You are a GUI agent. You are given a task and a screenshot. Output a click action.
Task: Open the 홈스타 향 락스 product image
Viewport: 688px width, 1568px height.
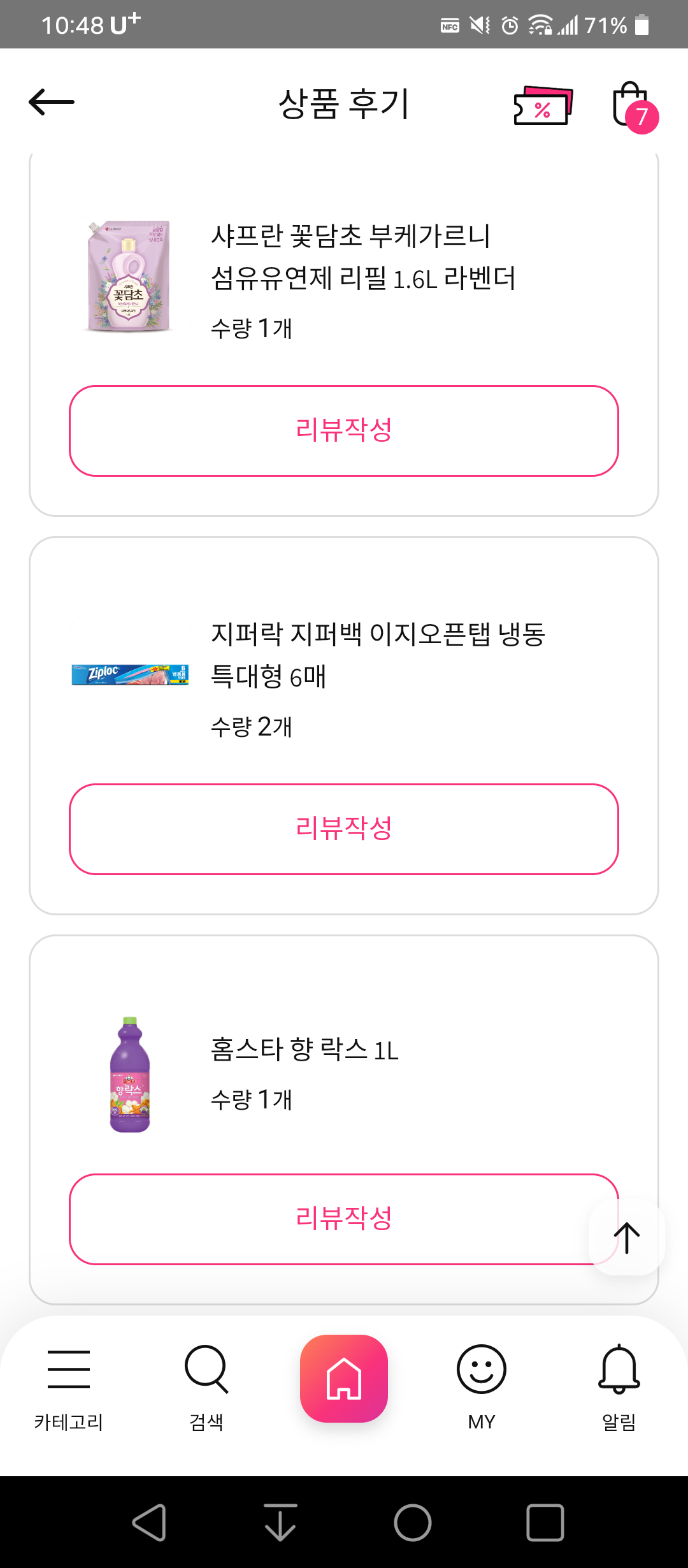point(130,1074)
